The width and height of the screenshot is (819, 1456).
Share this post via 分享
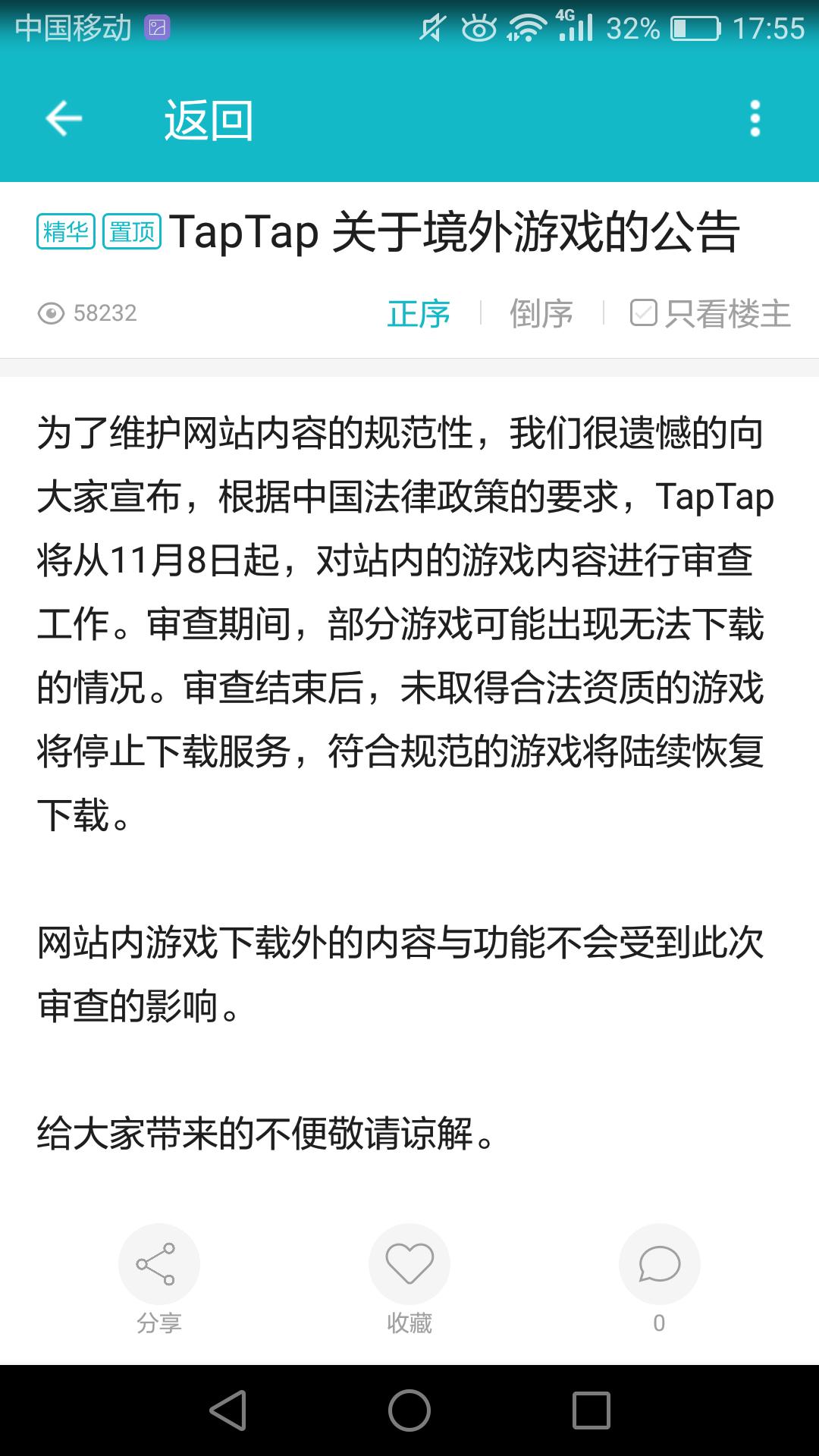(158, 1264)
